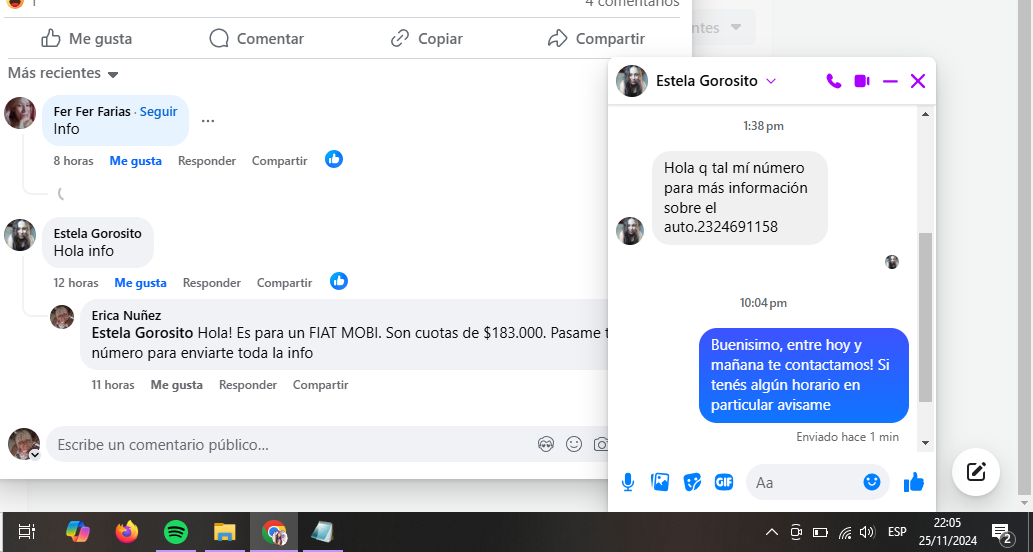Start a video call with Estela Gorosito
Image resolution: width=1033 pixels, height=552 pixels.
coord(862,81)
